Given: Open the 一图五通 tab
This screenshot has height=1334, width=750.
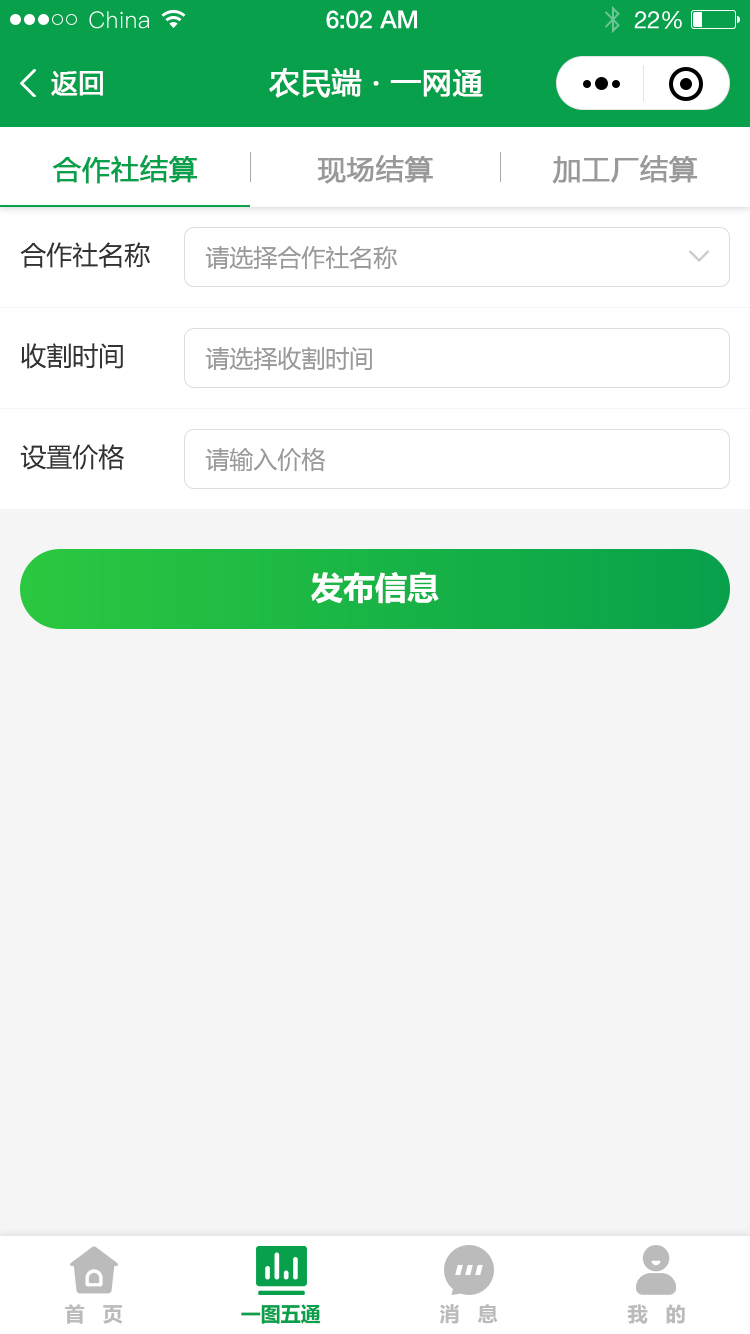Looking at the screenshot, I should point(281,1285).
